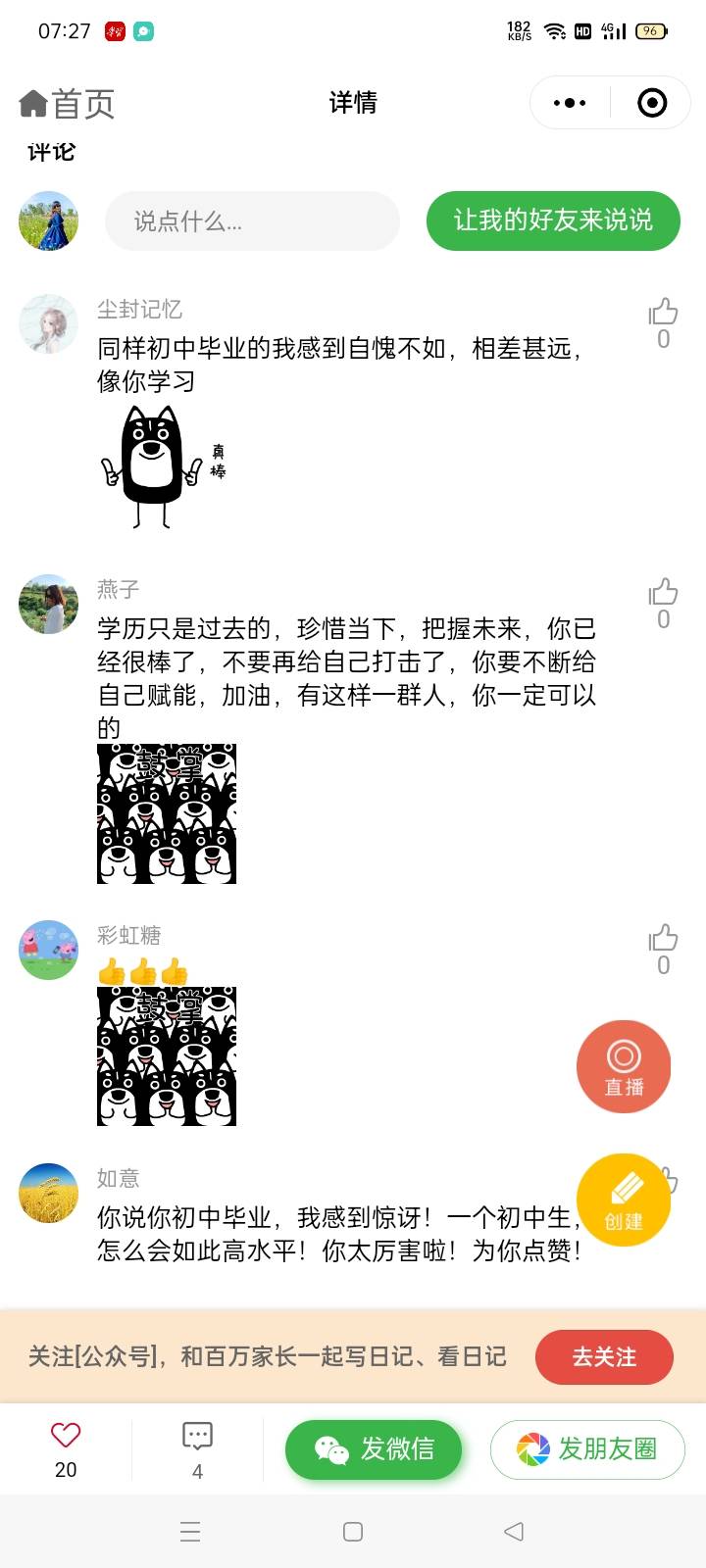706x1568 pixels.
Task: Tap the Moments camera icon on 发朋友圈
Action: pyautogui.click(x=532, y=1448)
